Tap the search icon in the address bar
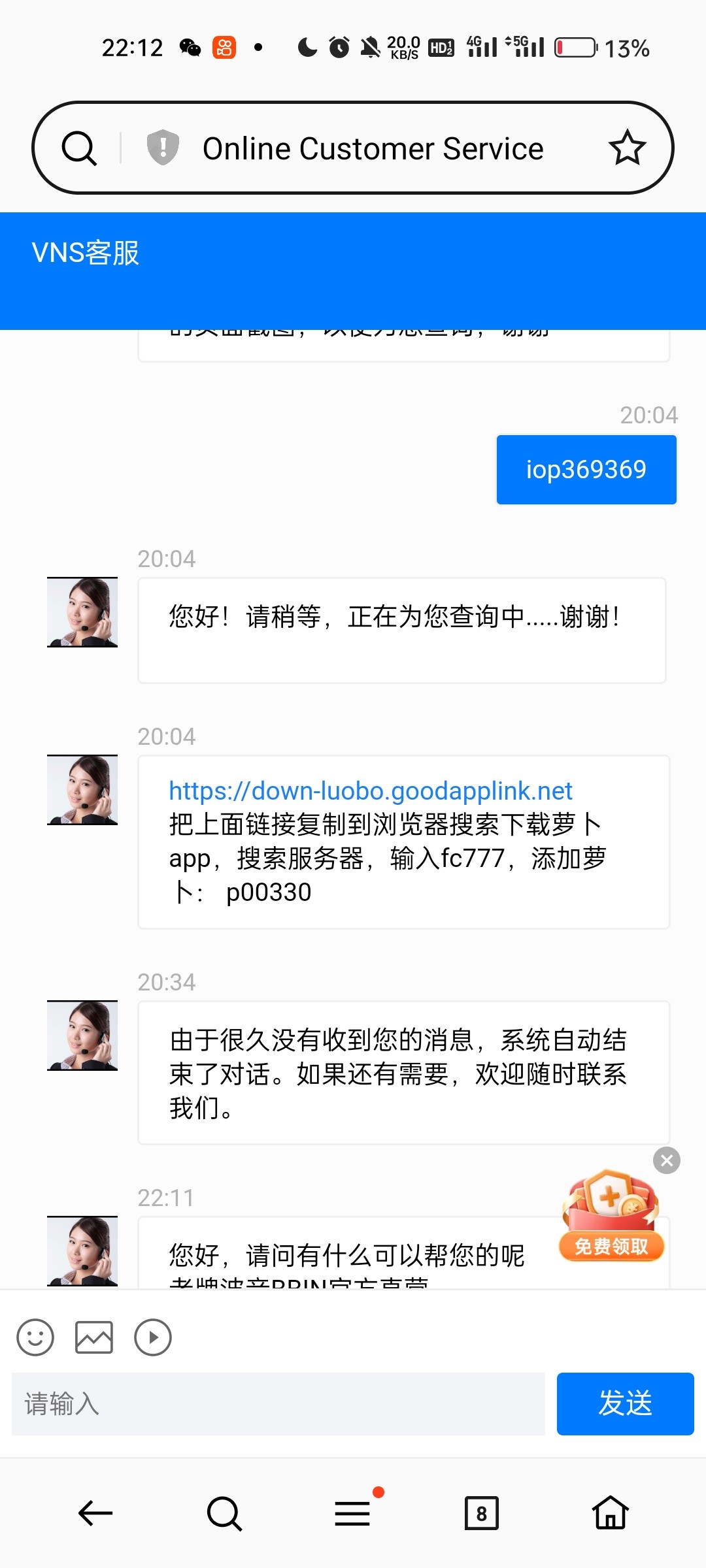 coord(79,148)
